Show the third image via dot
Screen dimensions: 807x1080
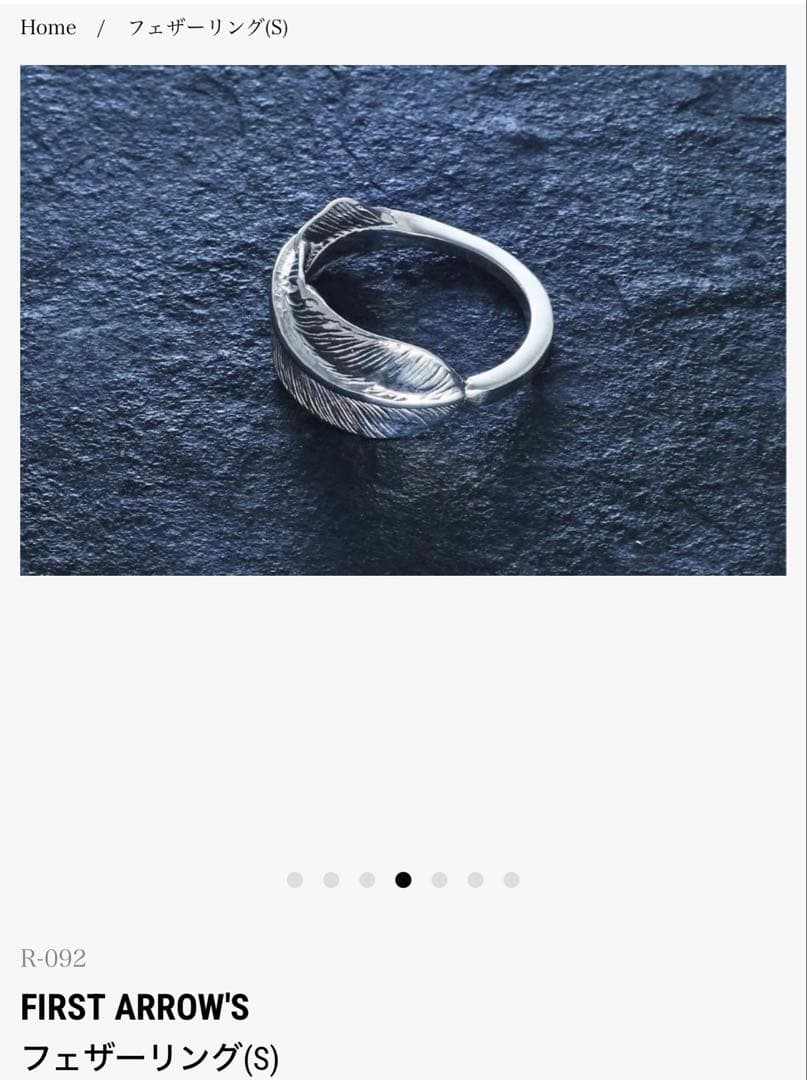[x=367, y=880]
